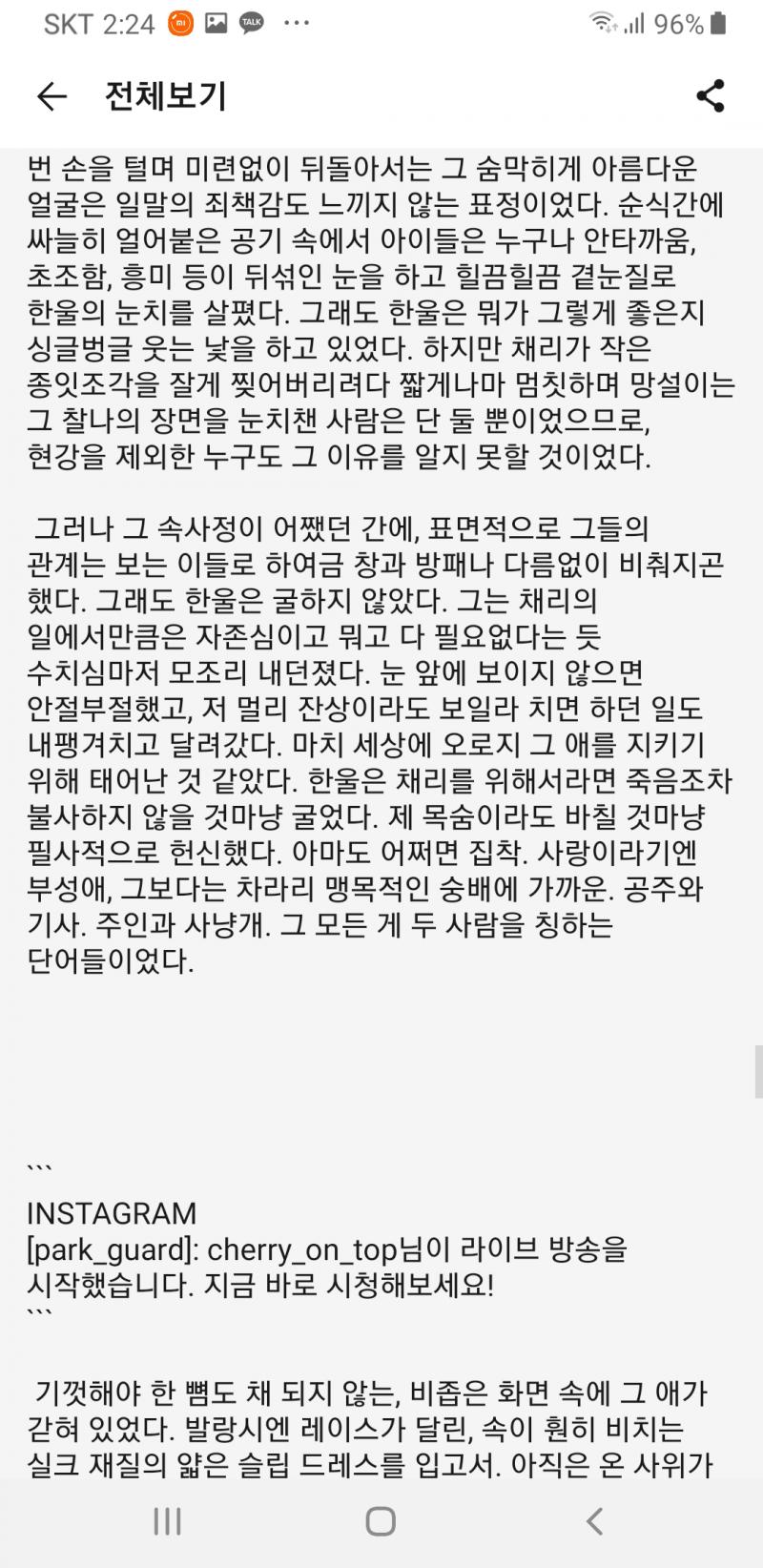The image size is (763, 1568).
Task: Open the recent apps view
Action: (168, 1521)
